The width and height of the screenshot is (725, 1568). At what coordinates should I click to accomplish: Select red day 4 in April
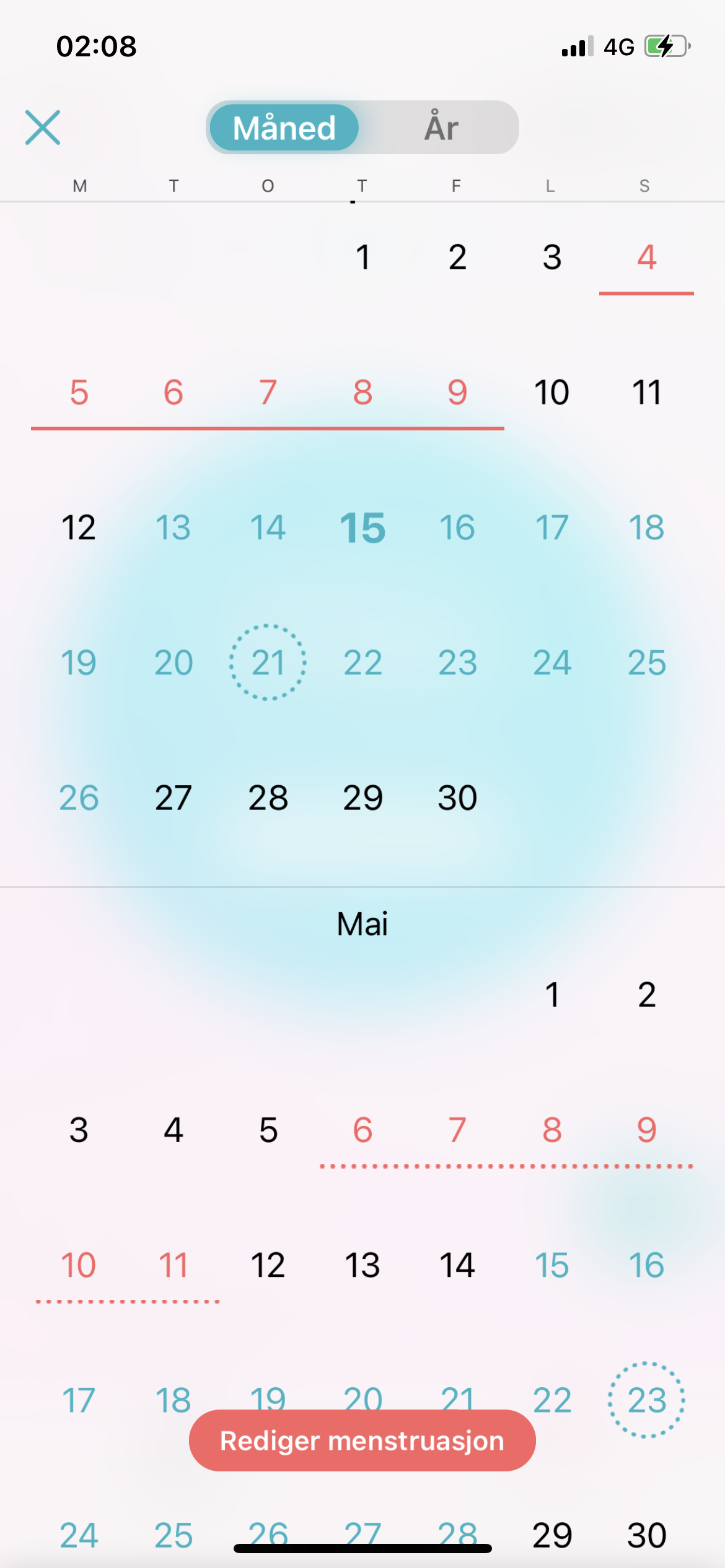pyautogui.click(x=646, y=258)
